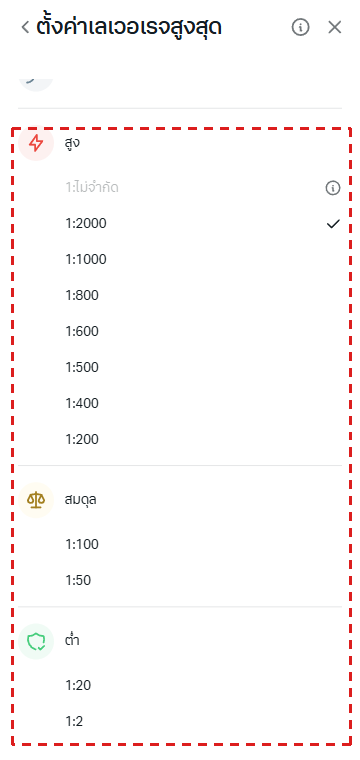This screenshot has width=360, height=760.
Task: Choose the 1:1000 leverage option
Action: (x=180, y=260)
